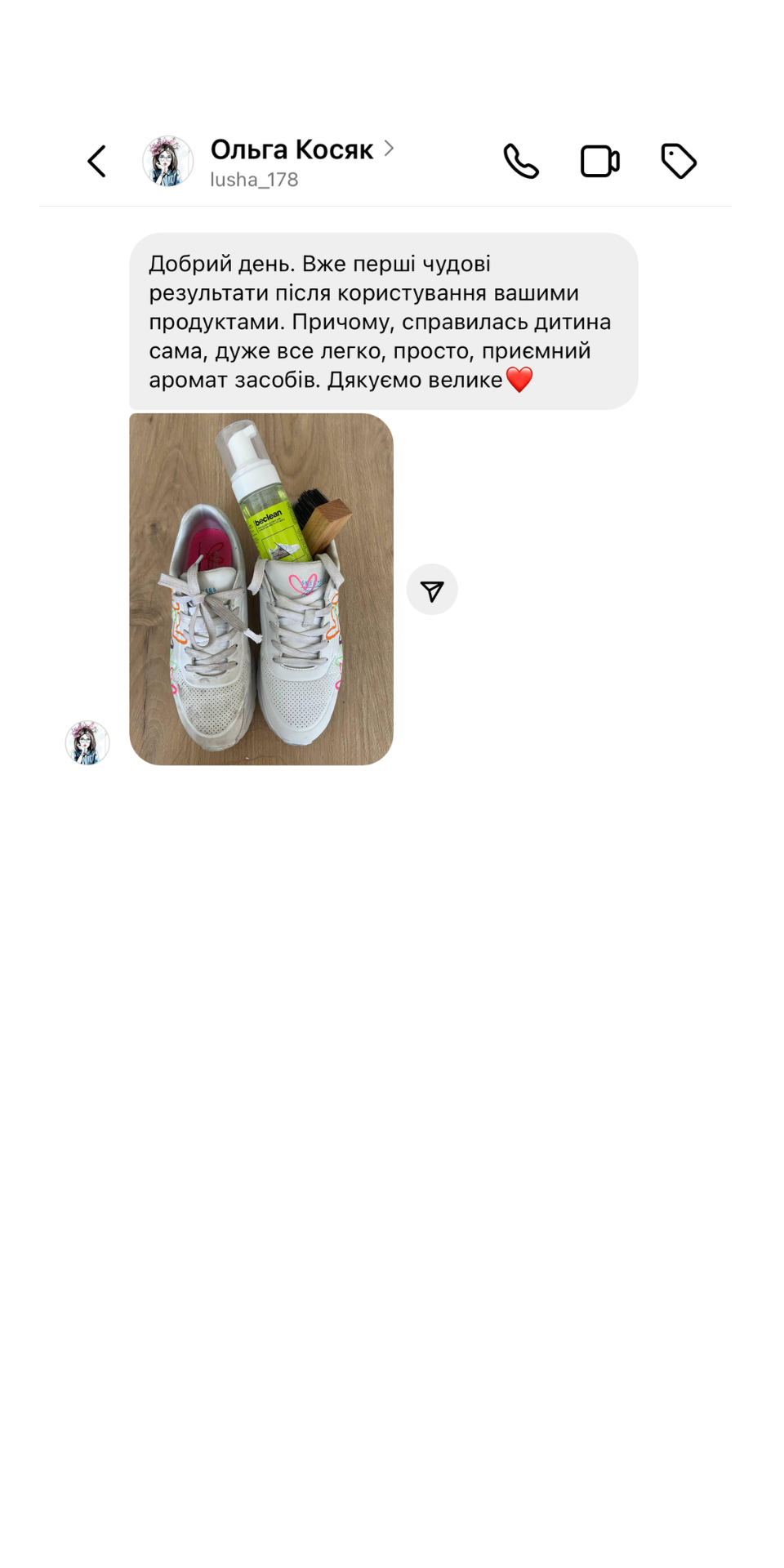This screenshot has height=1568, width=784.
Task: Tap the profile avatar in the header
Action: point(168,161)
